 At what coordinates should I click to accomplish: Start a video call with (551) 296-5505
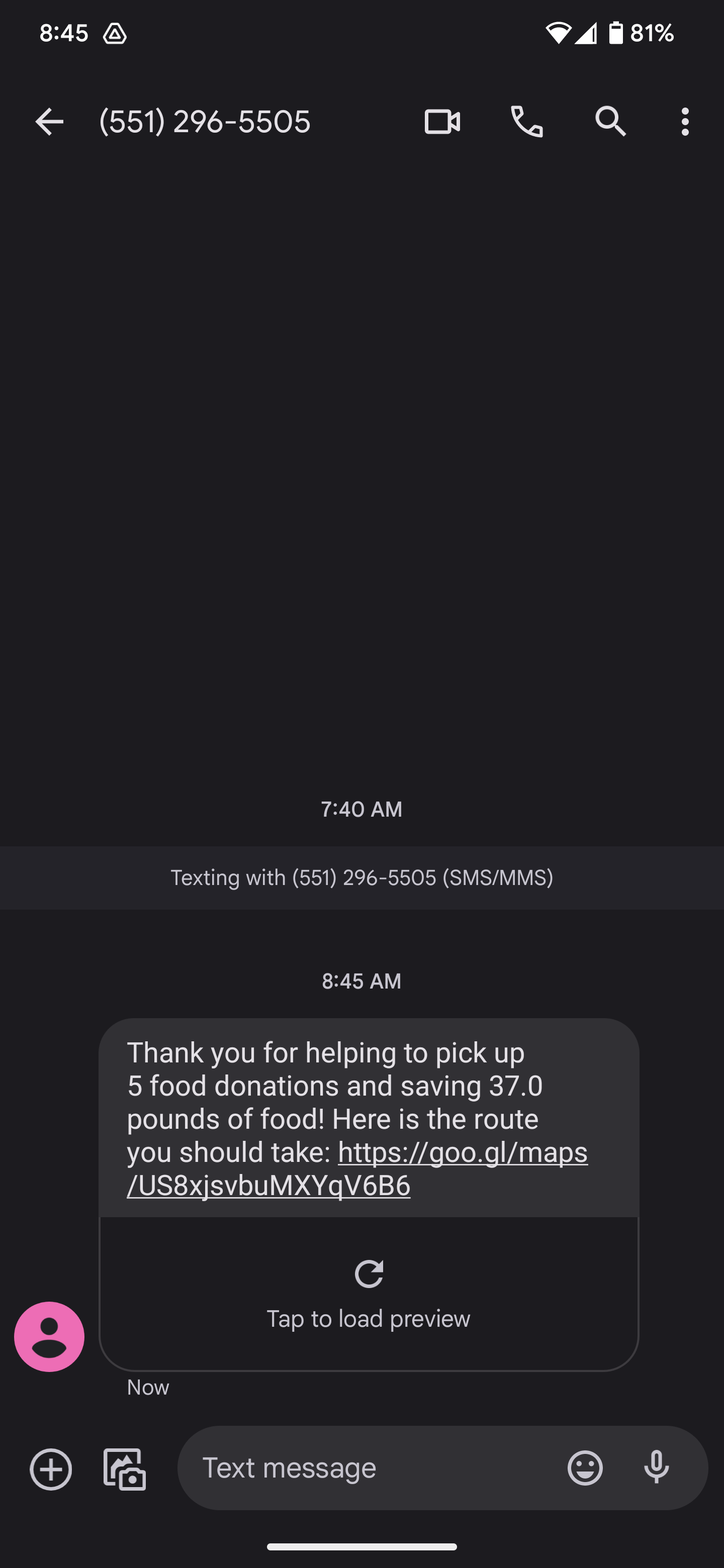[x=442, y=122]
